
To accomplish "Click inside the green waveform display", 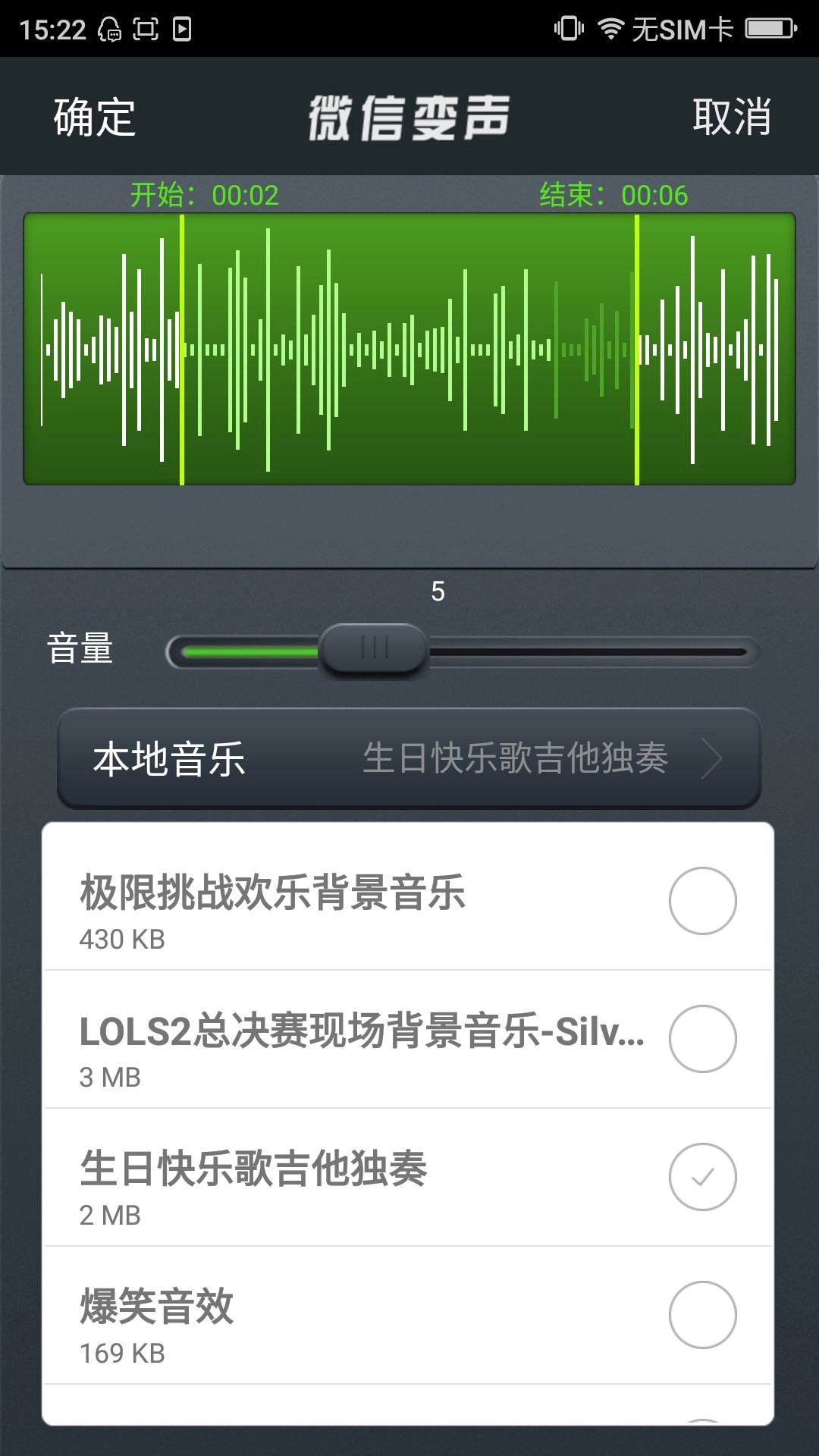I will click(409, 349).
